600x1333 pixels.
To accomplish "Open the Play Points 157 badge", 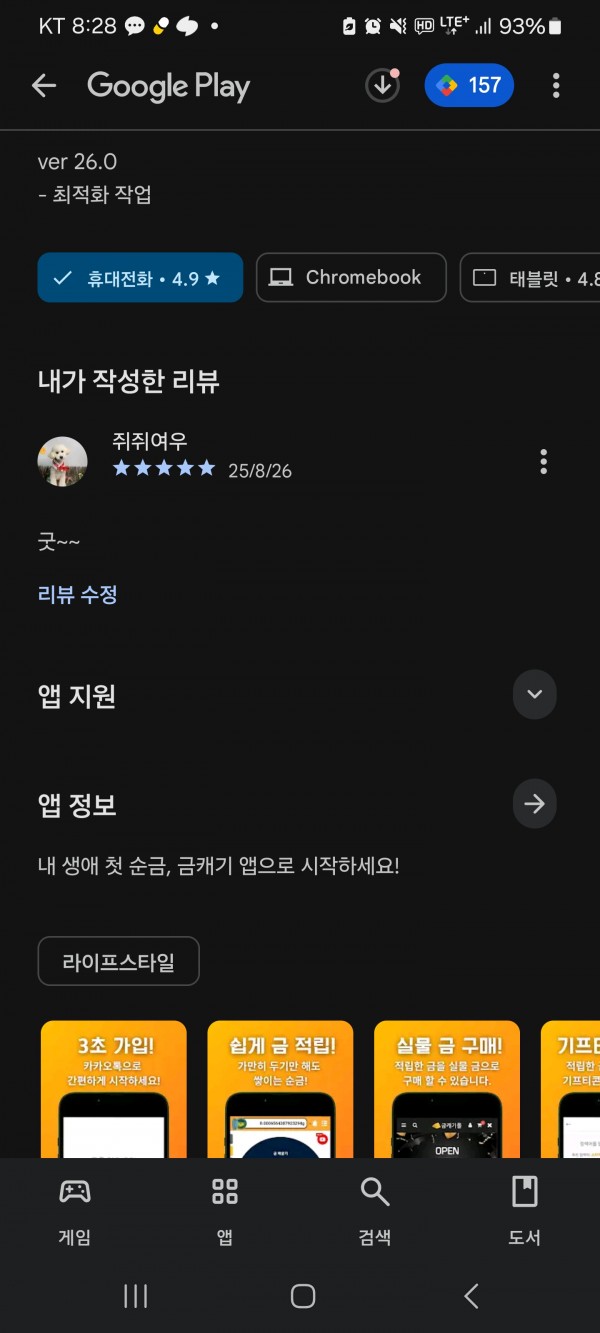I will [469, 85].
